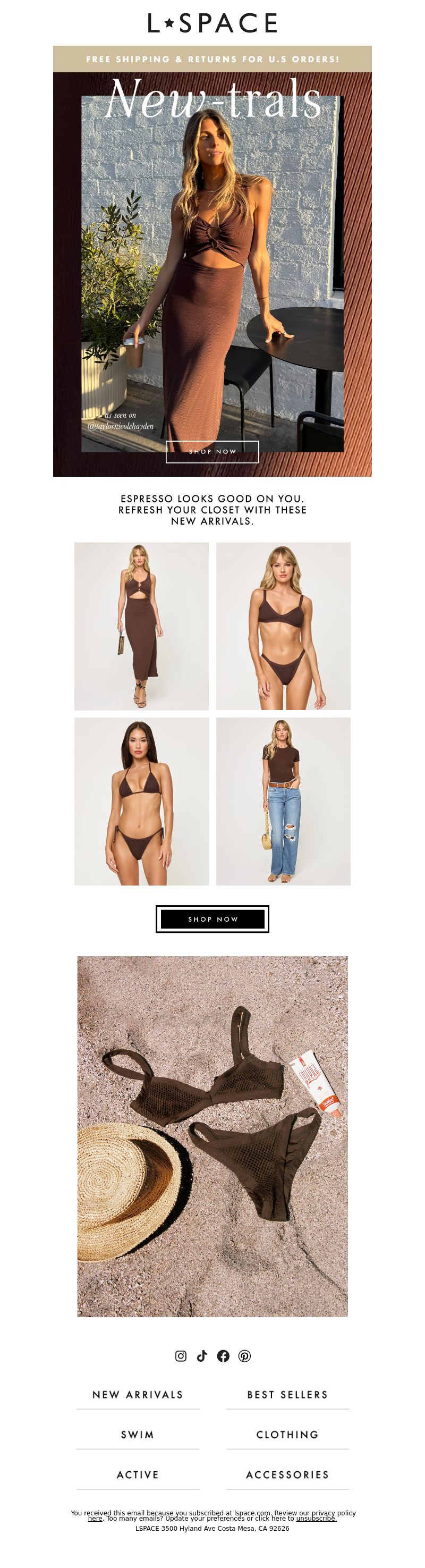Screen dimensions: 425x1568
Task: Browse the Accessories category
Action: coord(287,1475)
